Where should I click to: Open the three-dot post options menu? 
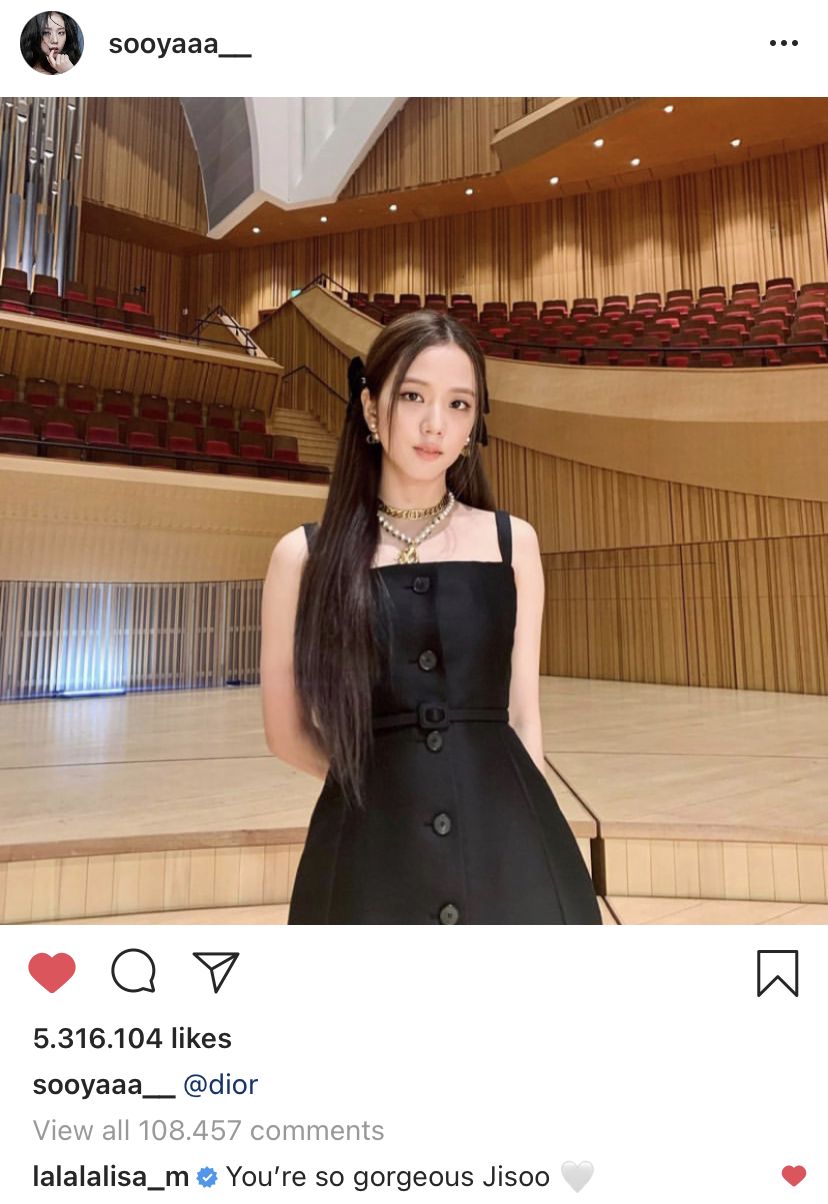(783, 44)
